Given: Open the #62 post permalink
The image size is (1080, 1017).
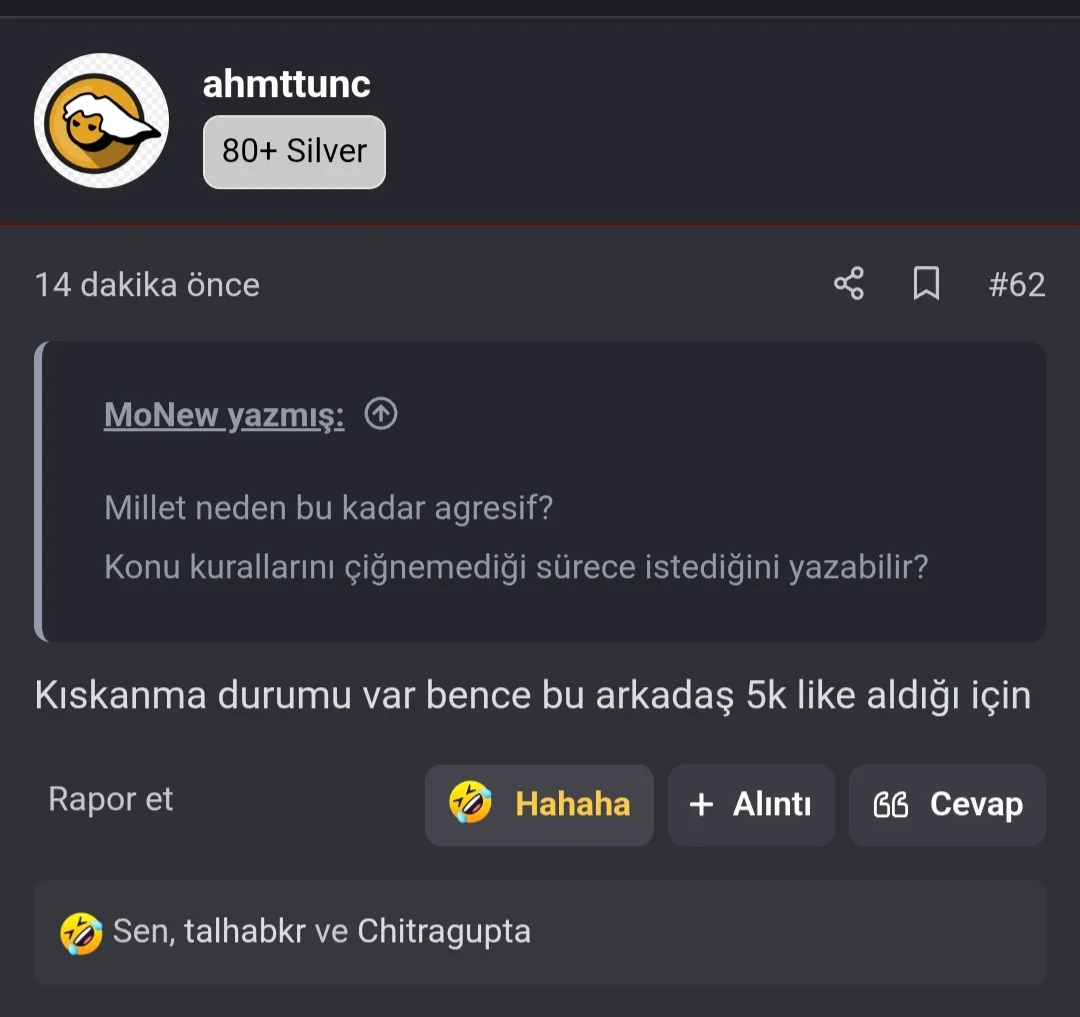Looking at the screenshot, I should click(1016, 285).
